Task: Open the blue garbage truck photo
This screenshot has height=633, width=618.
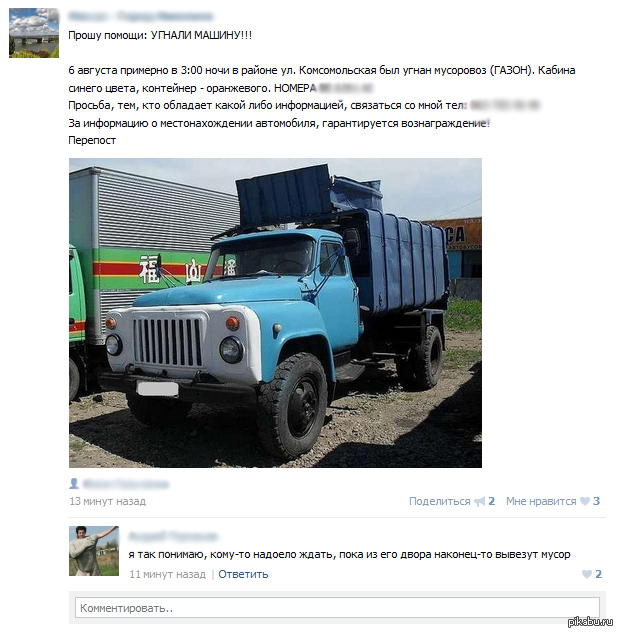Action: click(275, 312)
